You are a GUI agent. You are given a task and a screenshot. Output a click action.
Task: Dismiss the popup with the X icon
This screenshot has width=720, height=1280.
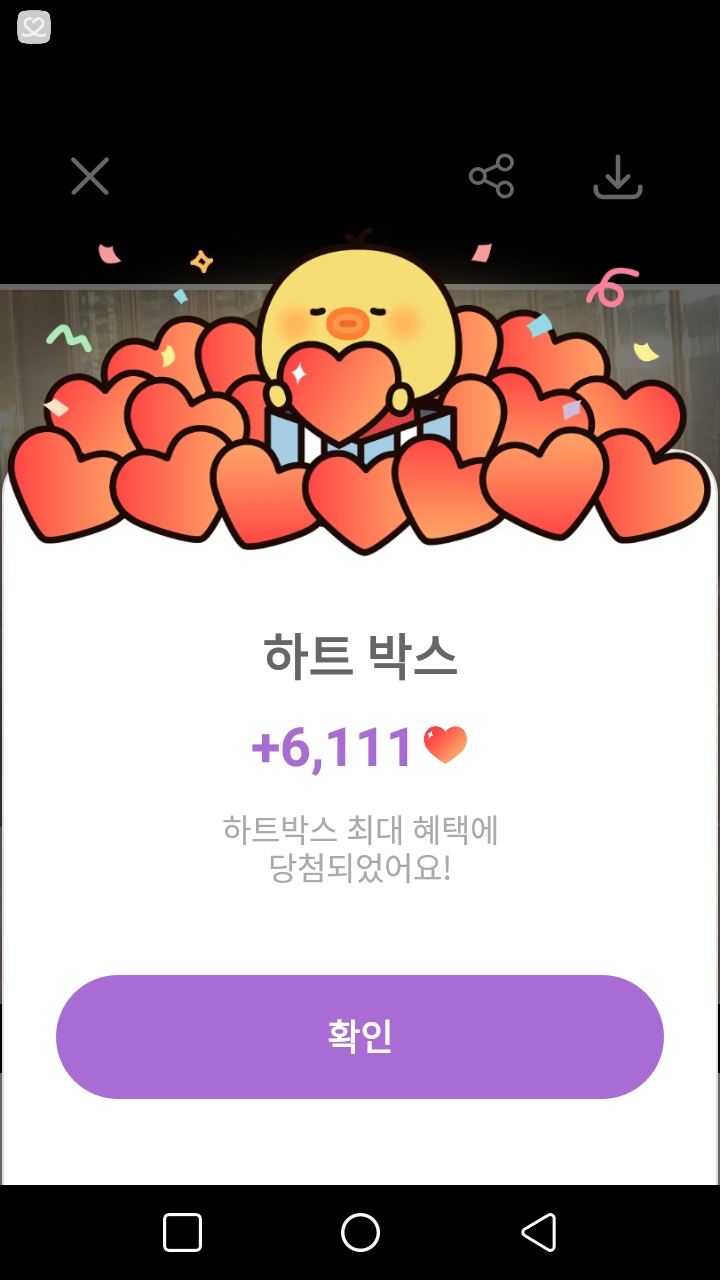pos(89,176)
